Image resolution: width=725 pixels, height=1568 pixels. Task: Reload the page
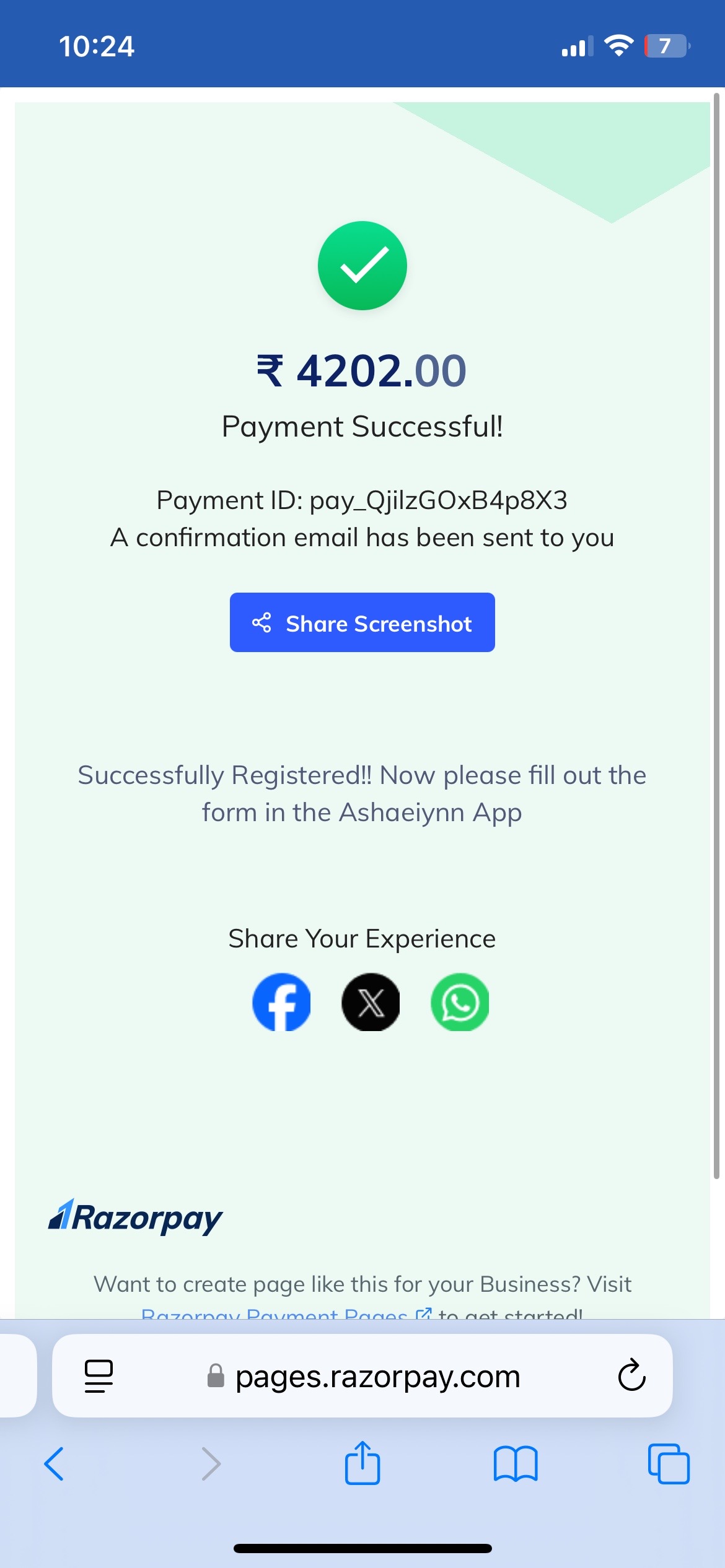[631, 1376]
